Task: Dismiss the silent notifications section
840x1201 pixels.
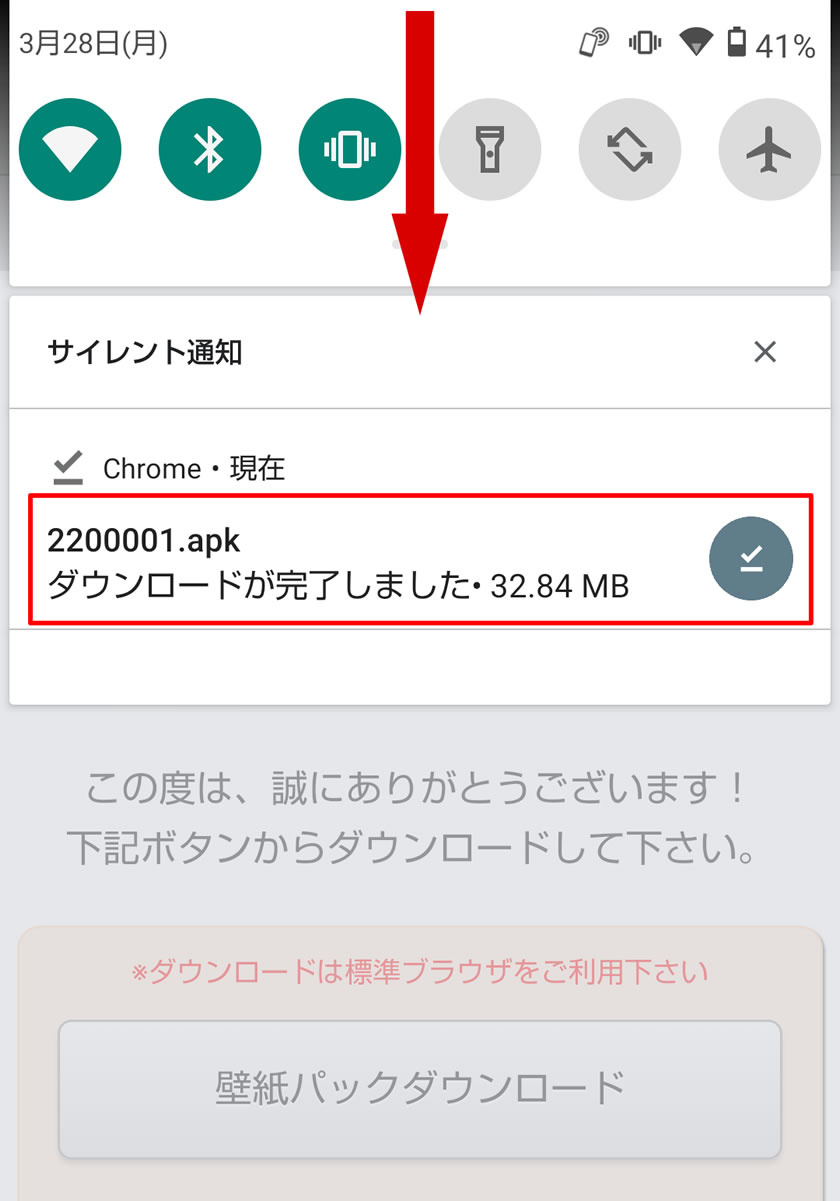Action: pyautogui.click(x=764, y=351)
